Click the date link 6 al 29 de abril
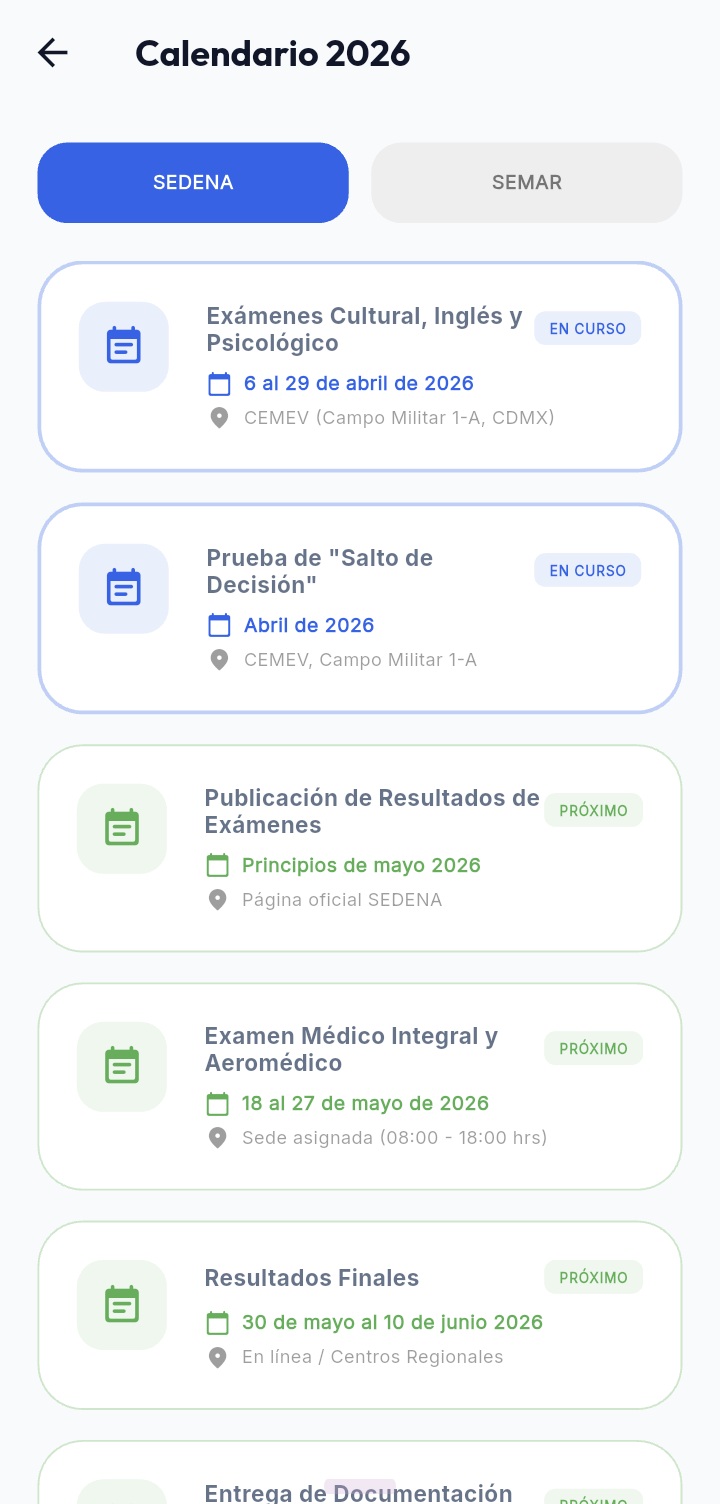 tap(359, 383)
